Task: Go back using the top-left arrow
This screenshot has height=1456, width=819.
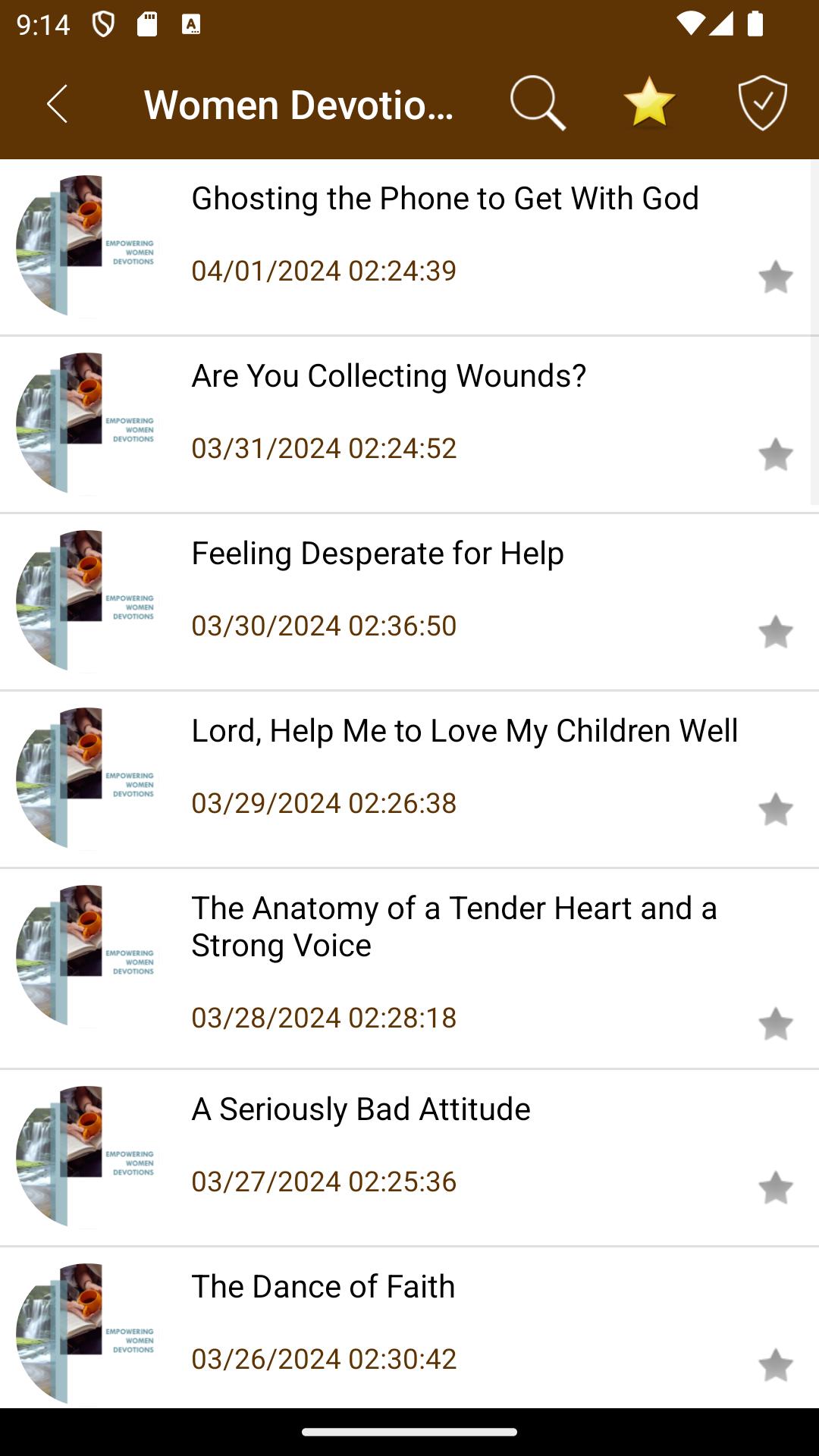Action: tap(57, 104)
